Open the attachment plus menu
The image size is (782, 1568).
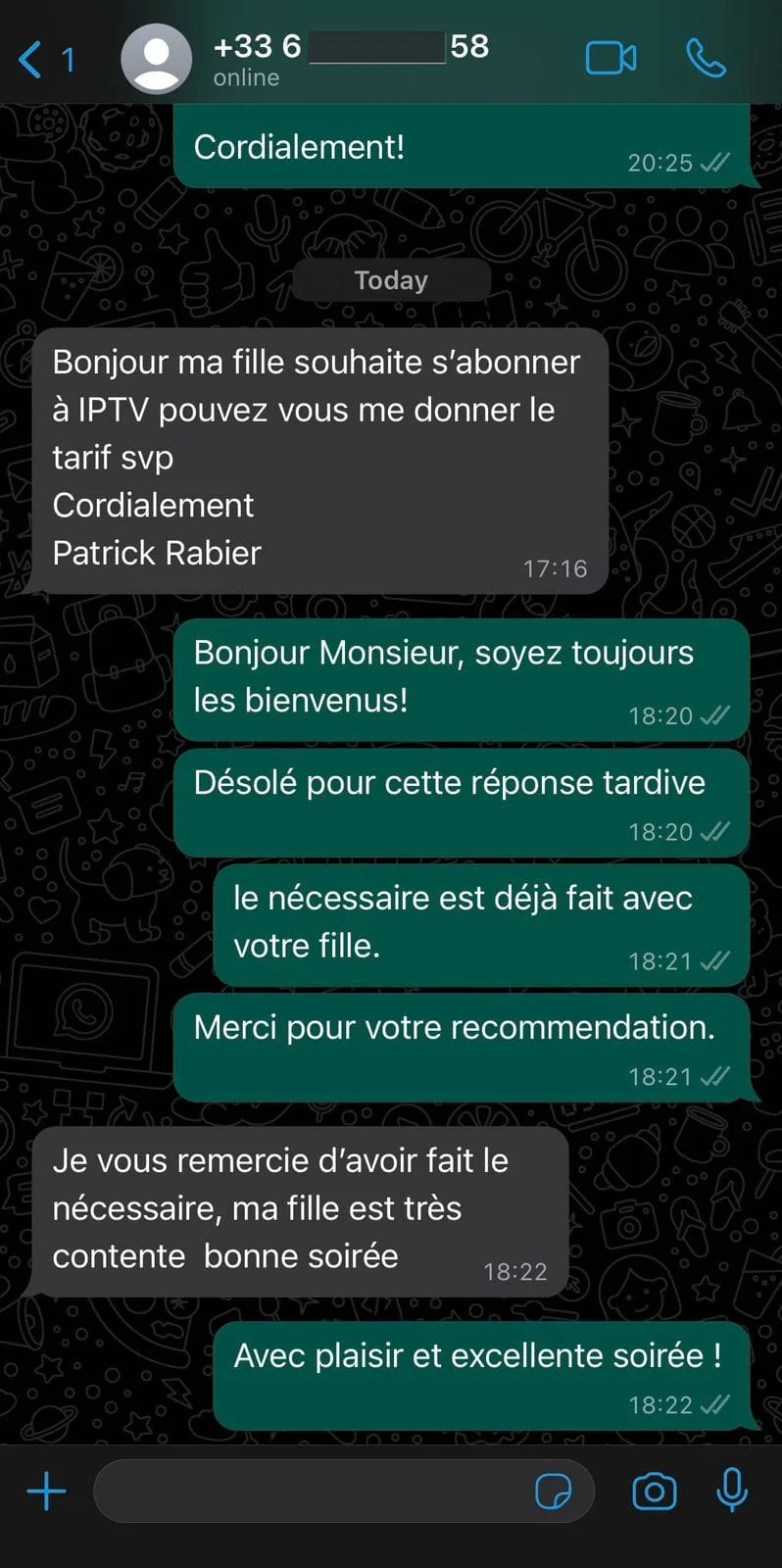[x=46, y=1491]
